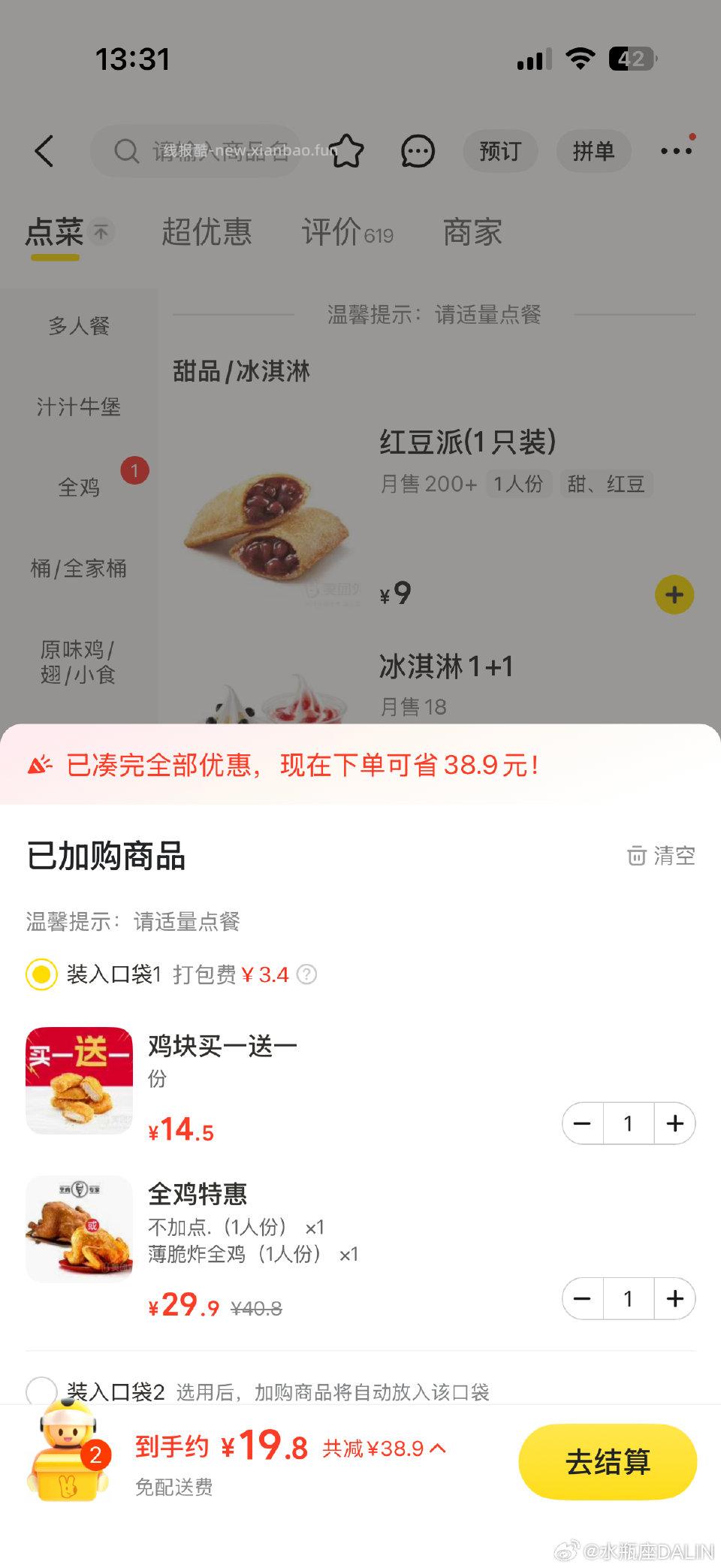This screenshot has height=1568, width=721.
Task: Click the question mark beside 打包费
Action: (x=305, y=974)
